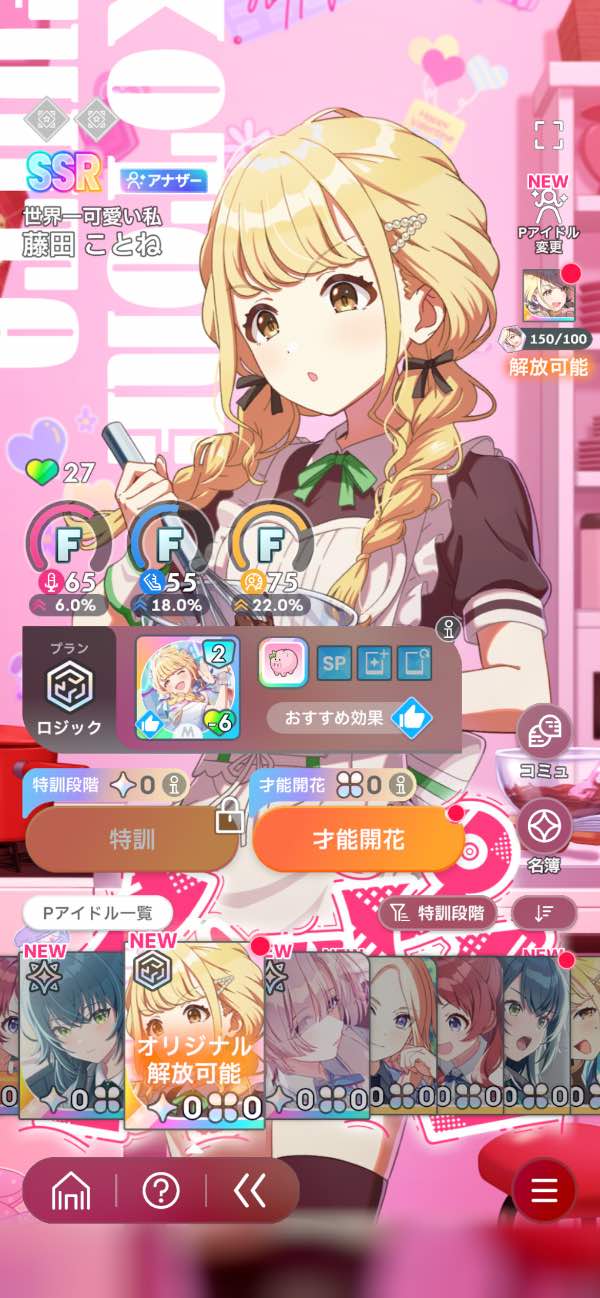Select the dark-haired idol card marked NEW
600x1298 pixels.
pyautogui.click(x=72, y=1035)
